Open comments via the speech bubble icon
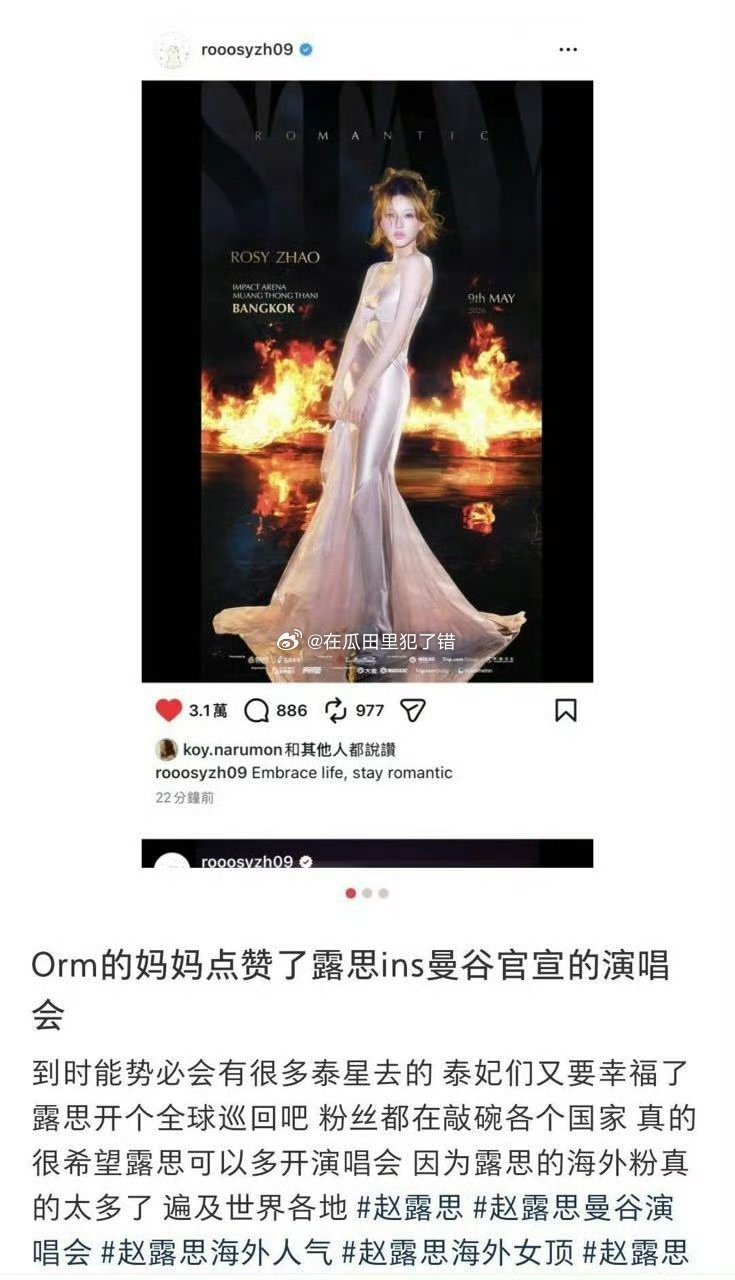Screen dimensions: 735x1280 257,708
